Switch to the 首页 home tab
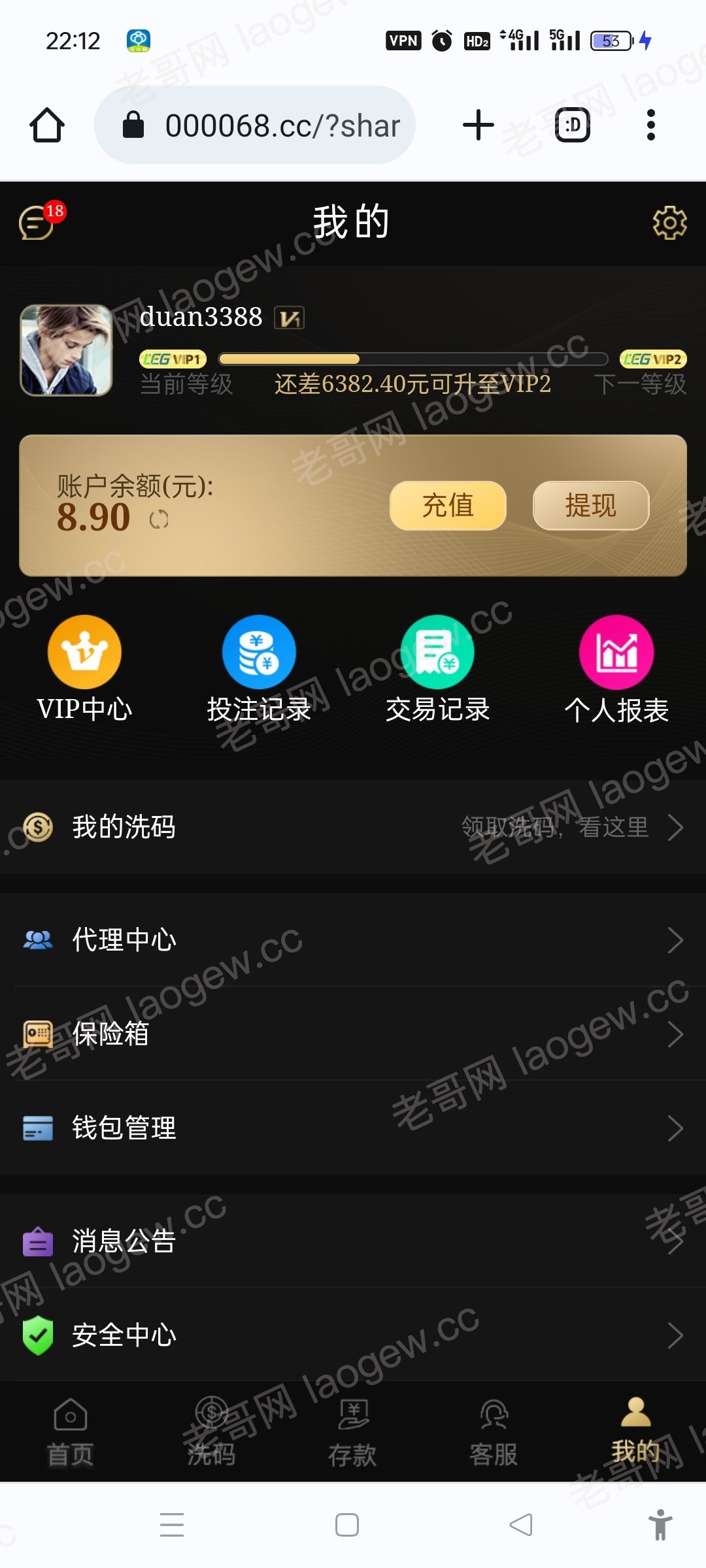 tap(71, 1432)
